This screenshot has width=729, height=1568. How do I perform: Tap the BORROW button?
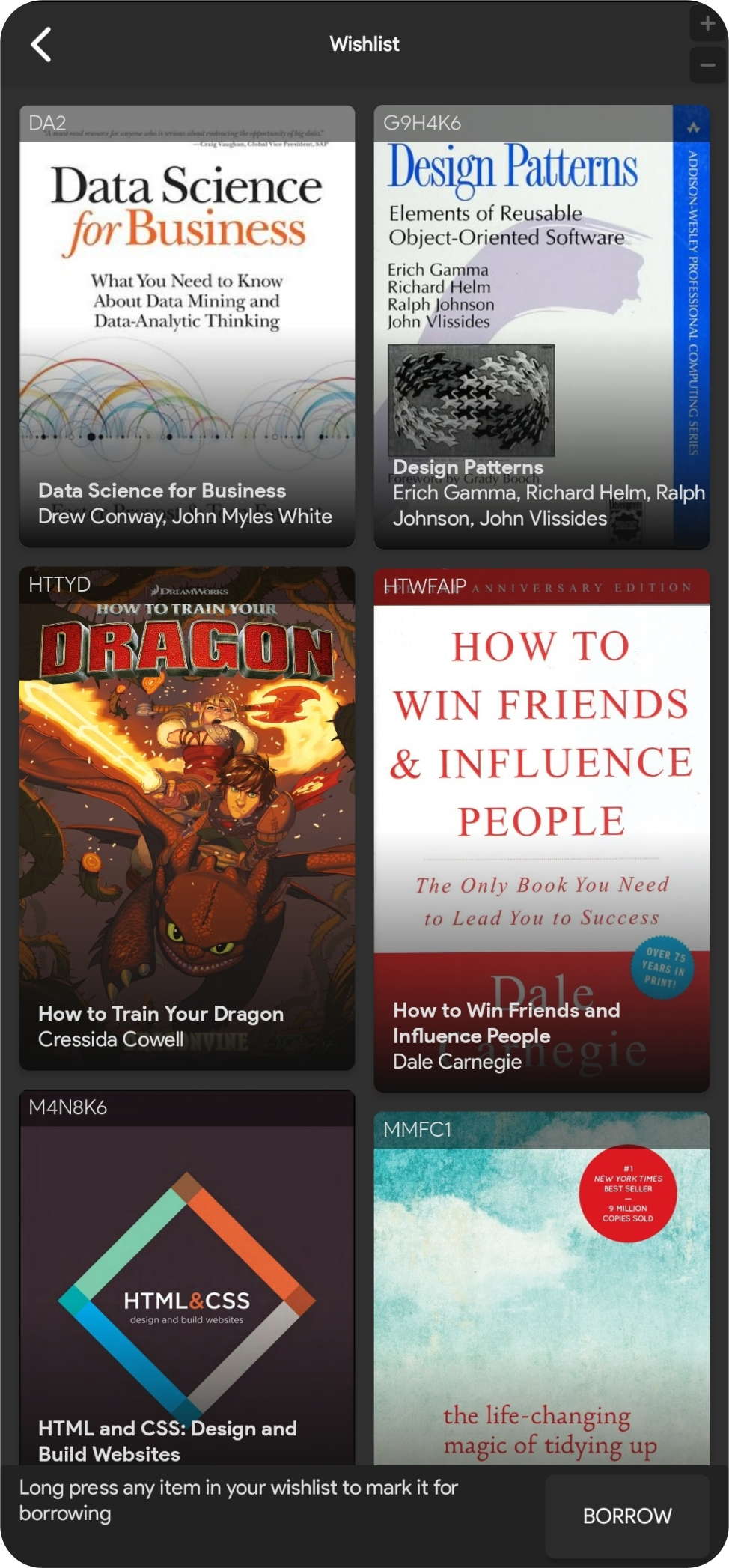627,1516
